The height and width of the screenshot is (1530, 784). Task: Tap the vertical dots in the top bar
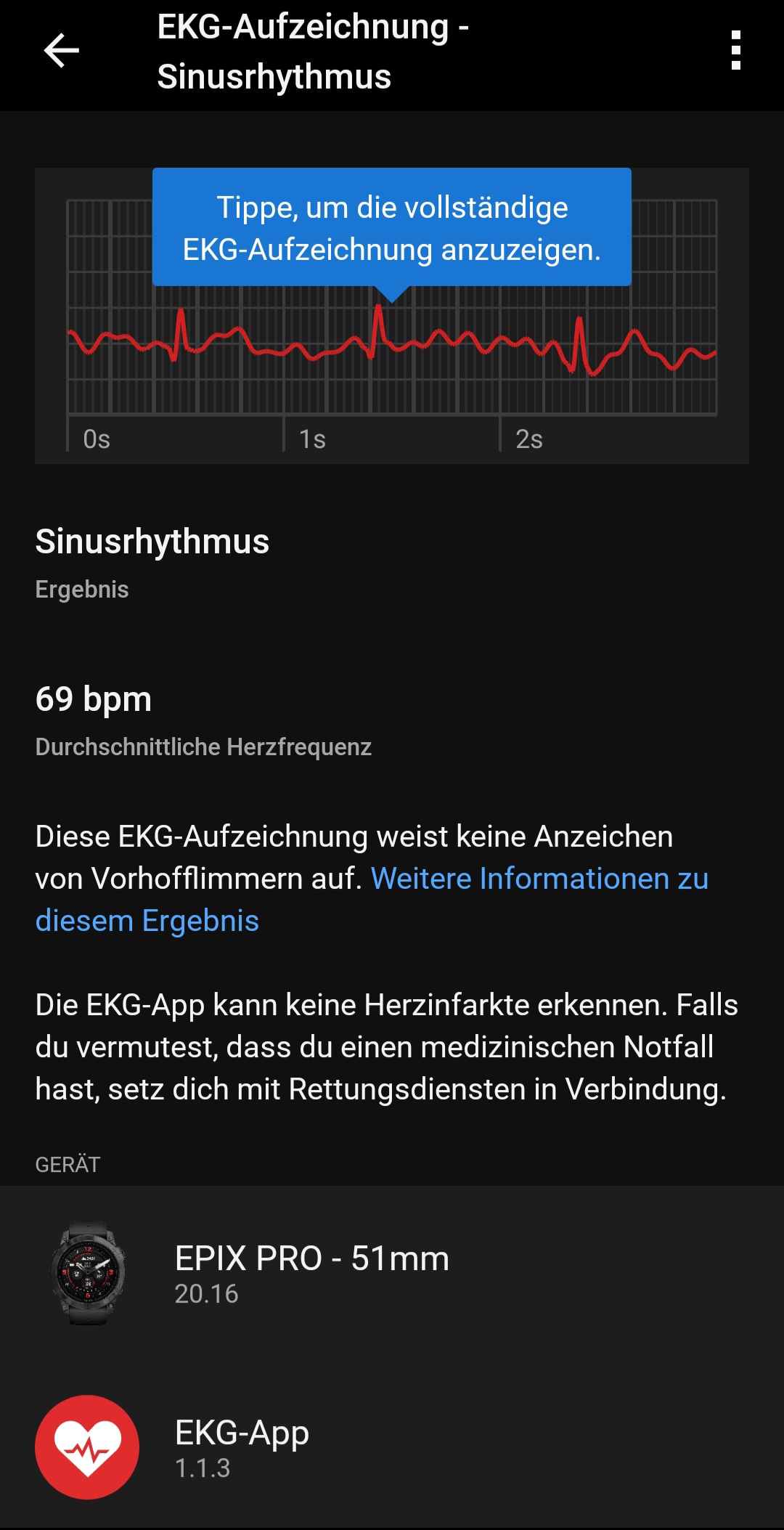point(736,51)
